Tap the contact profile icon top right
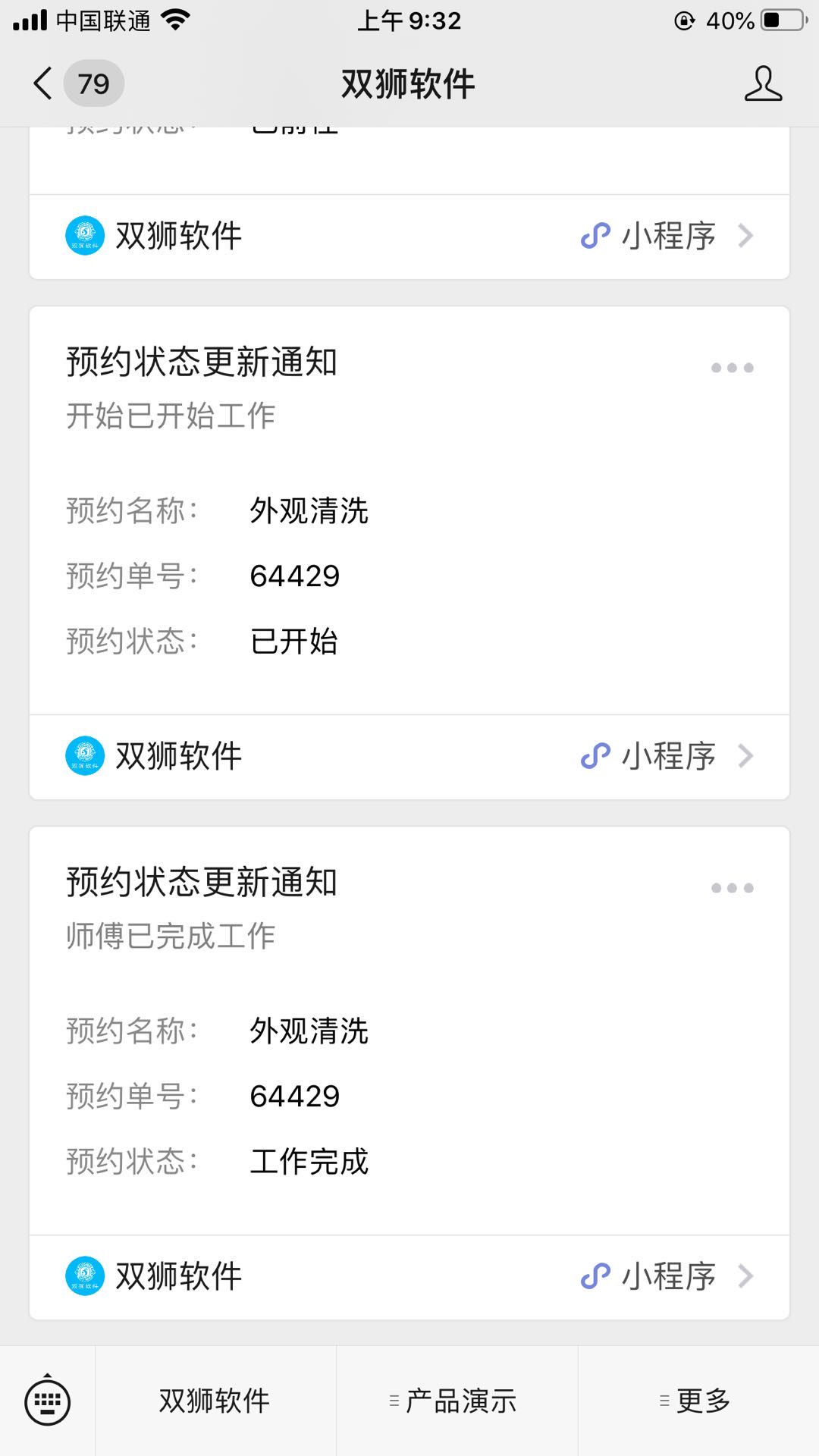Screen dimensions: 819x1456 764,85
